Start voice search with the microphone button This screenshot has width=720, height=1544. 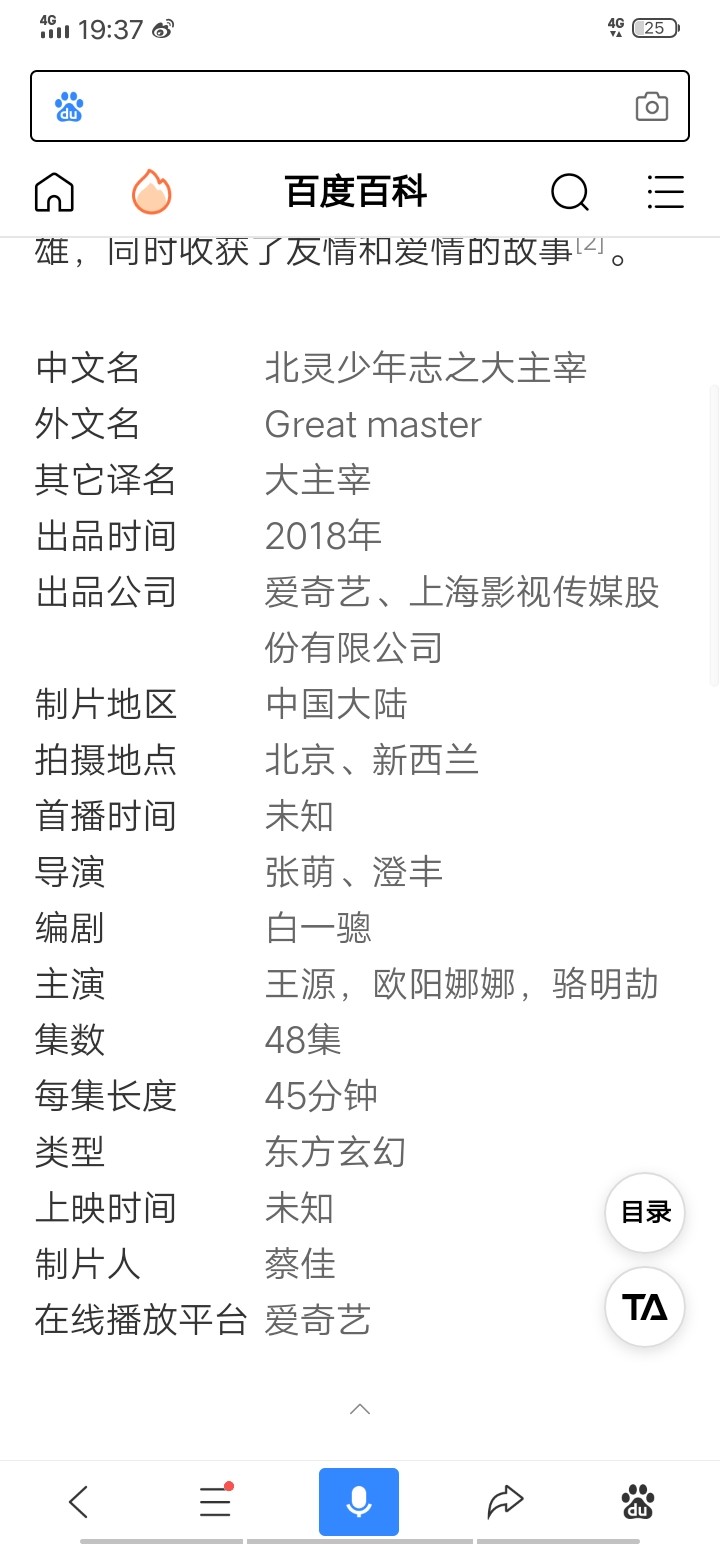[x=359, y=1502]
